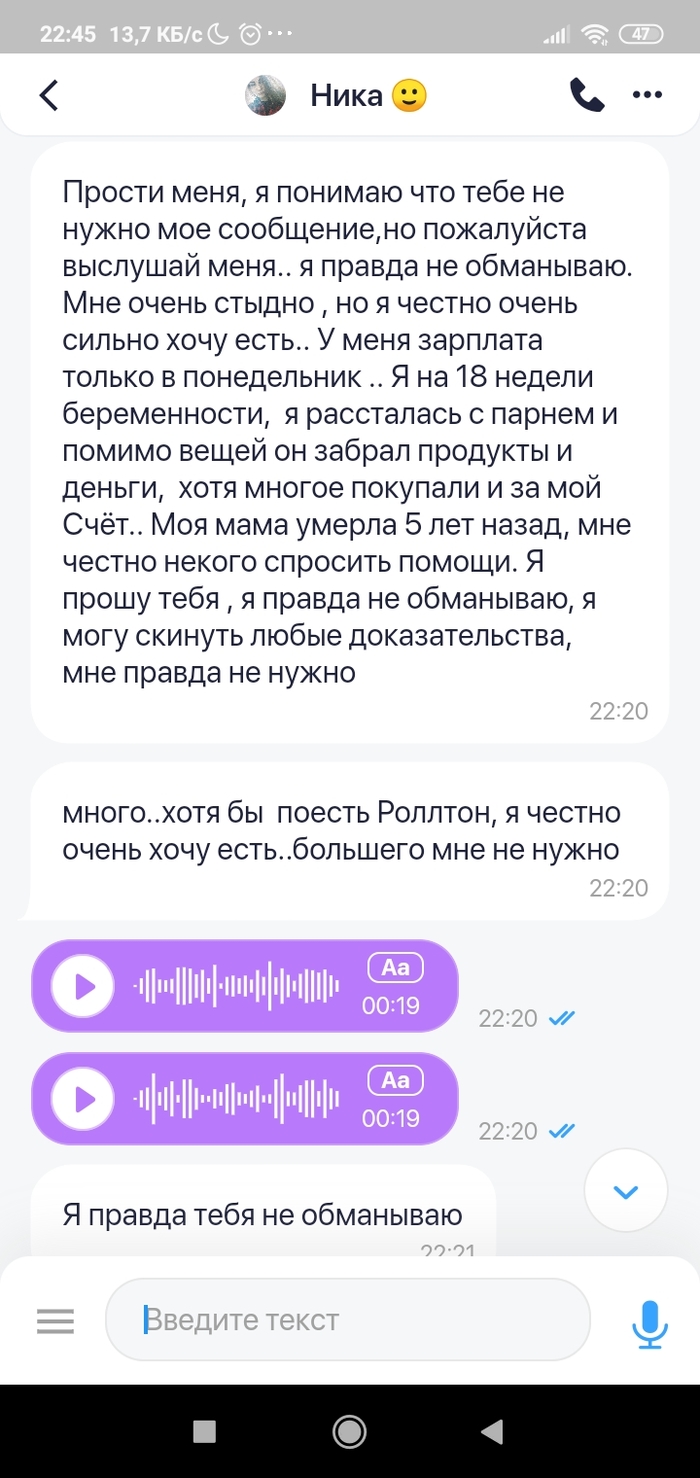
Task: Play the second 00:19 voice message
Action: click(84, 1099)
